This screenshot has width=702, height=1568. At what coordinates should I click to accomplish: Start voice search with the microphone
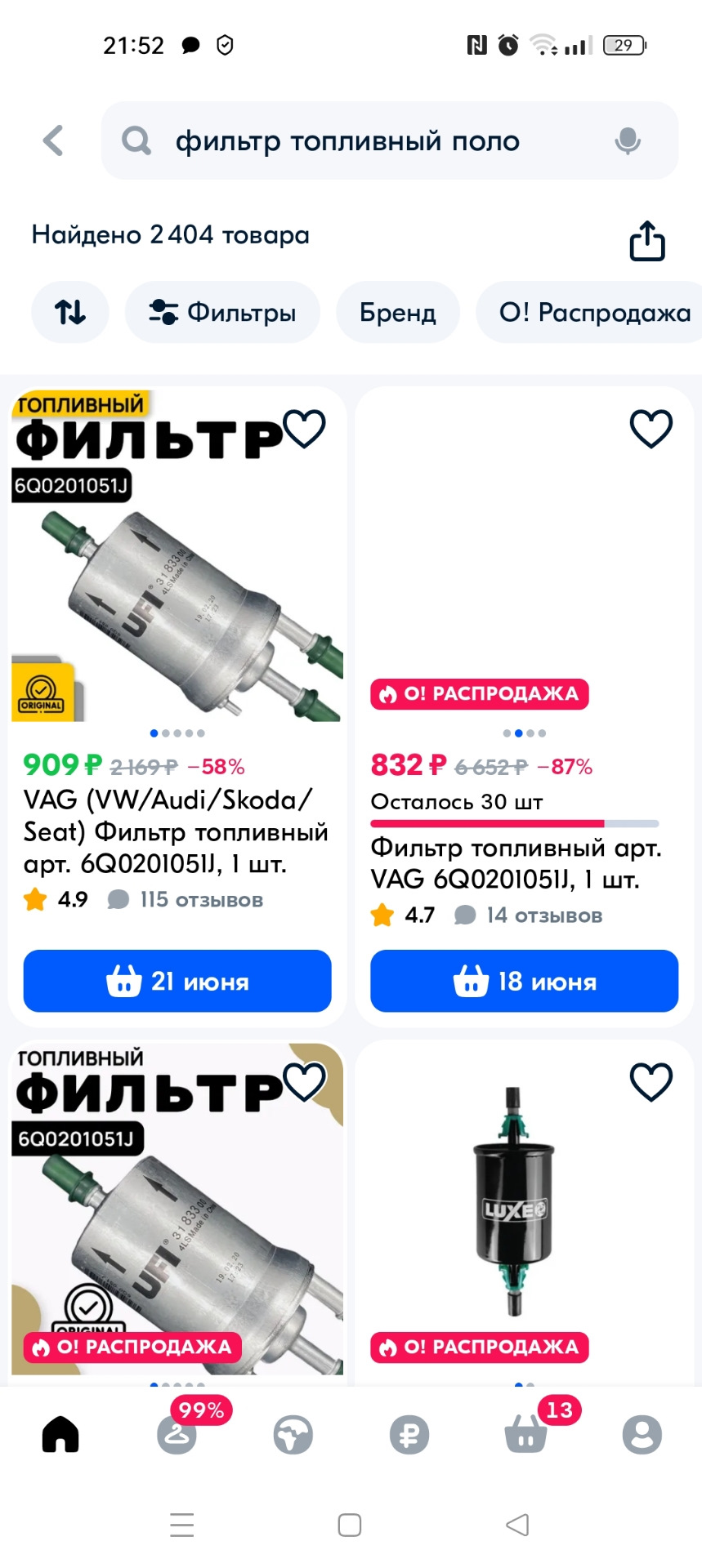point(627,141)
